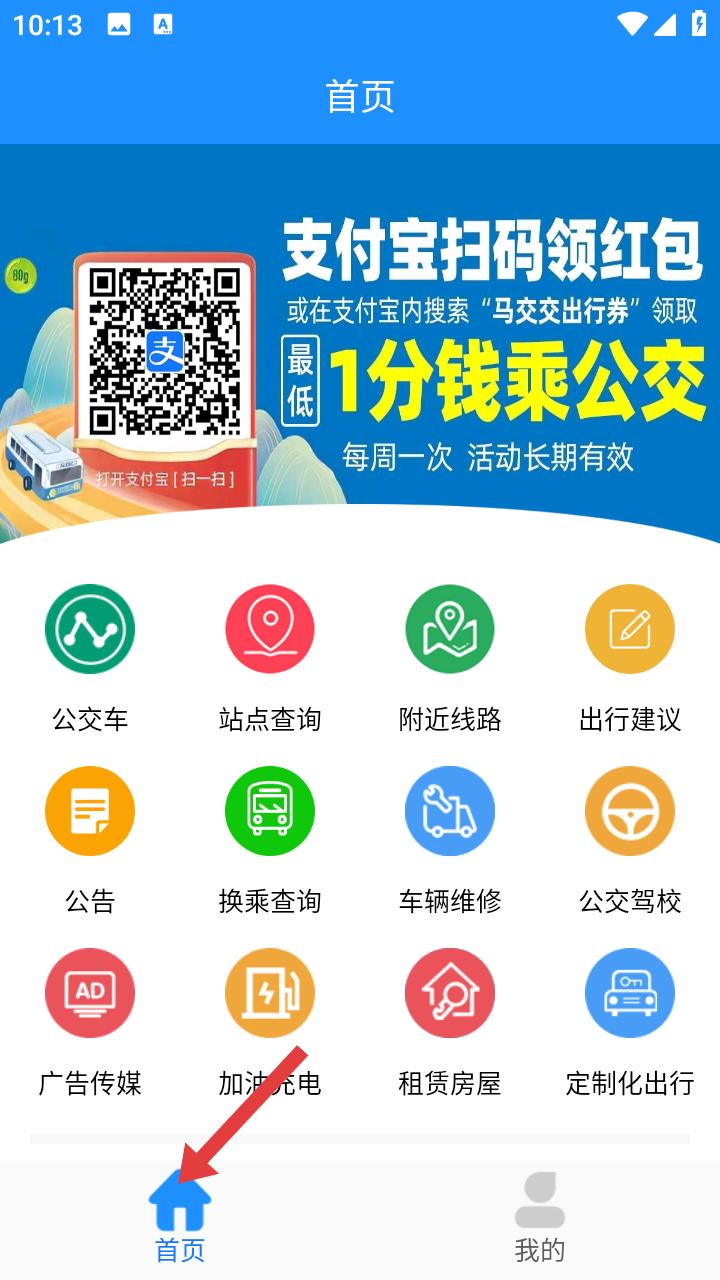The width and height of the screenshot is (720, 1280).
Task: Open 定制化出行 customized travel
Action: (630, 1022)
